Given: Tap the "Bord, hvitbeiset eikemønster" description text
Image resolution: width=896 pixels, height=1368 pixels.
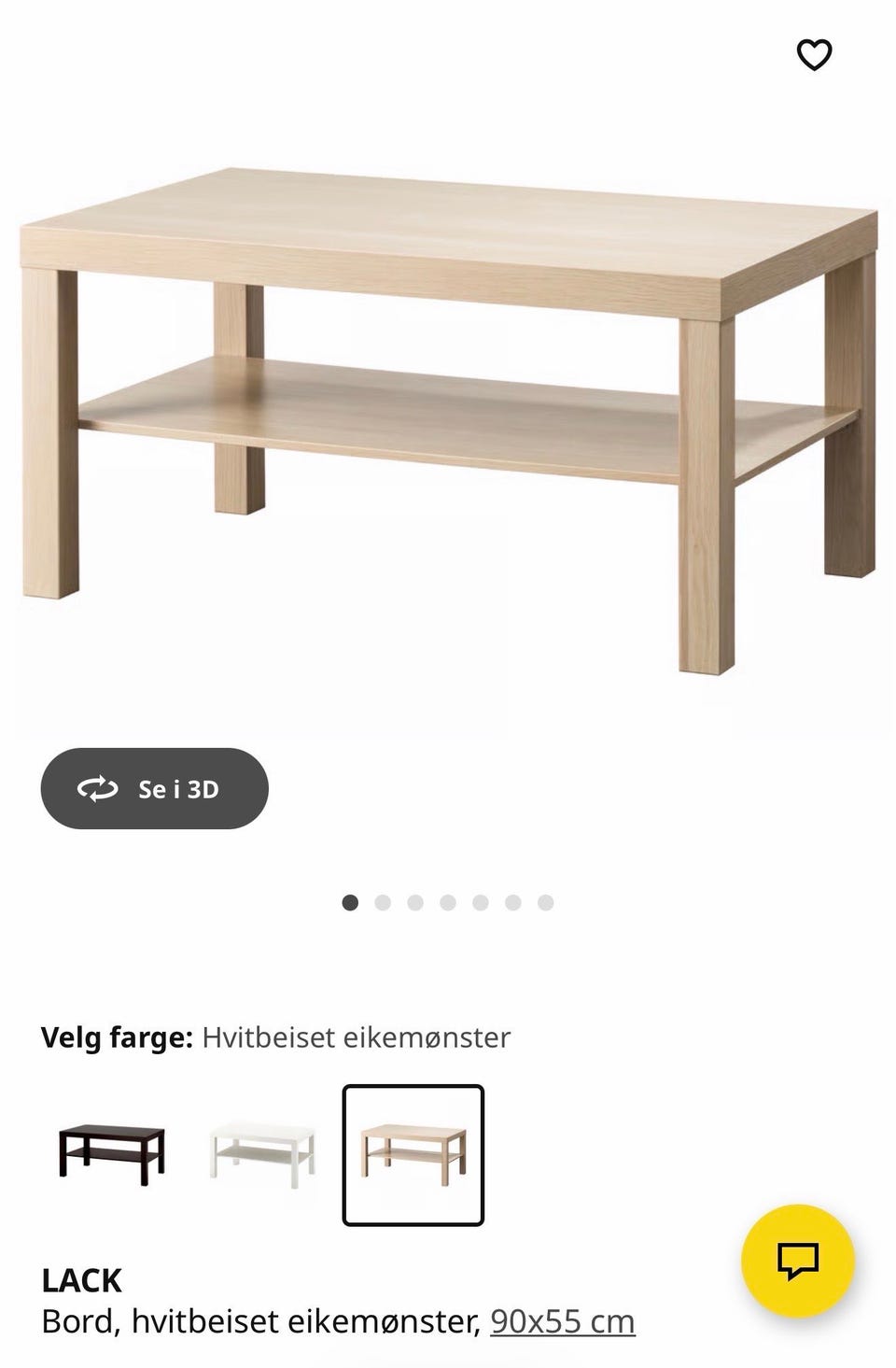Looking at the screenshot, I should click(x=257, y=1321).
